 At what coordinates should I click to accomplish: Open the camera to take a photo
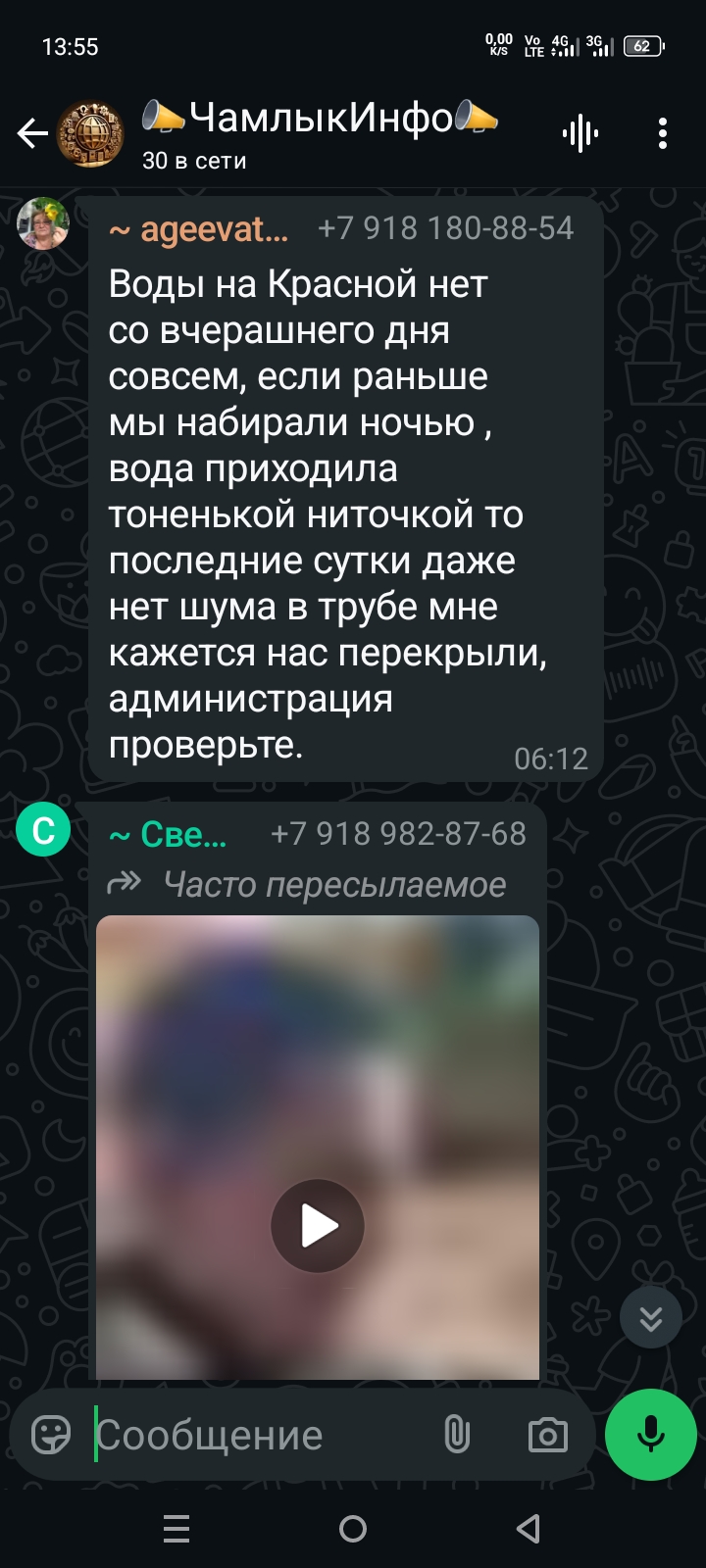coord(547,1436)
